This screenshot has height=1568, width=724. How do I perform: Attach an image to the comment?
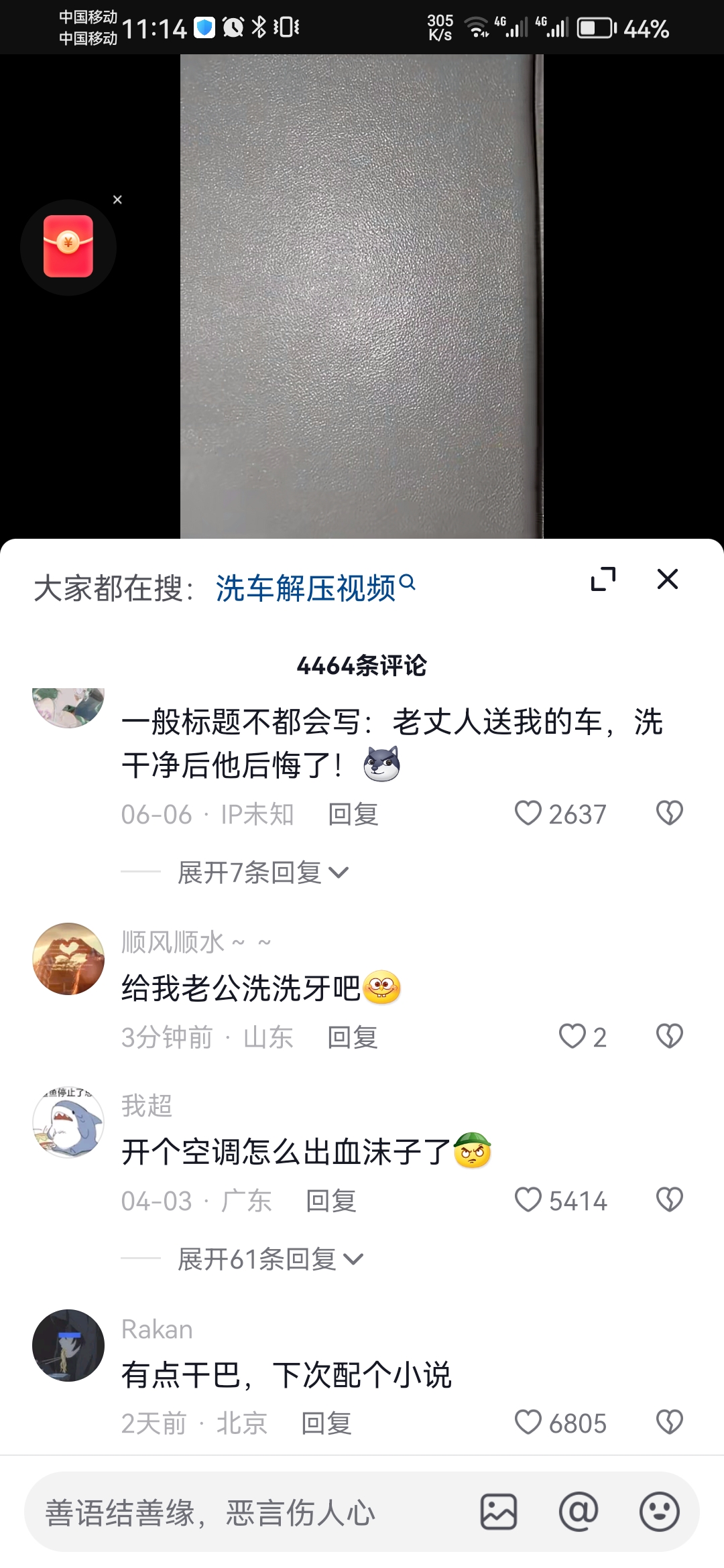pyautogui.click(x=499, y=1512)
